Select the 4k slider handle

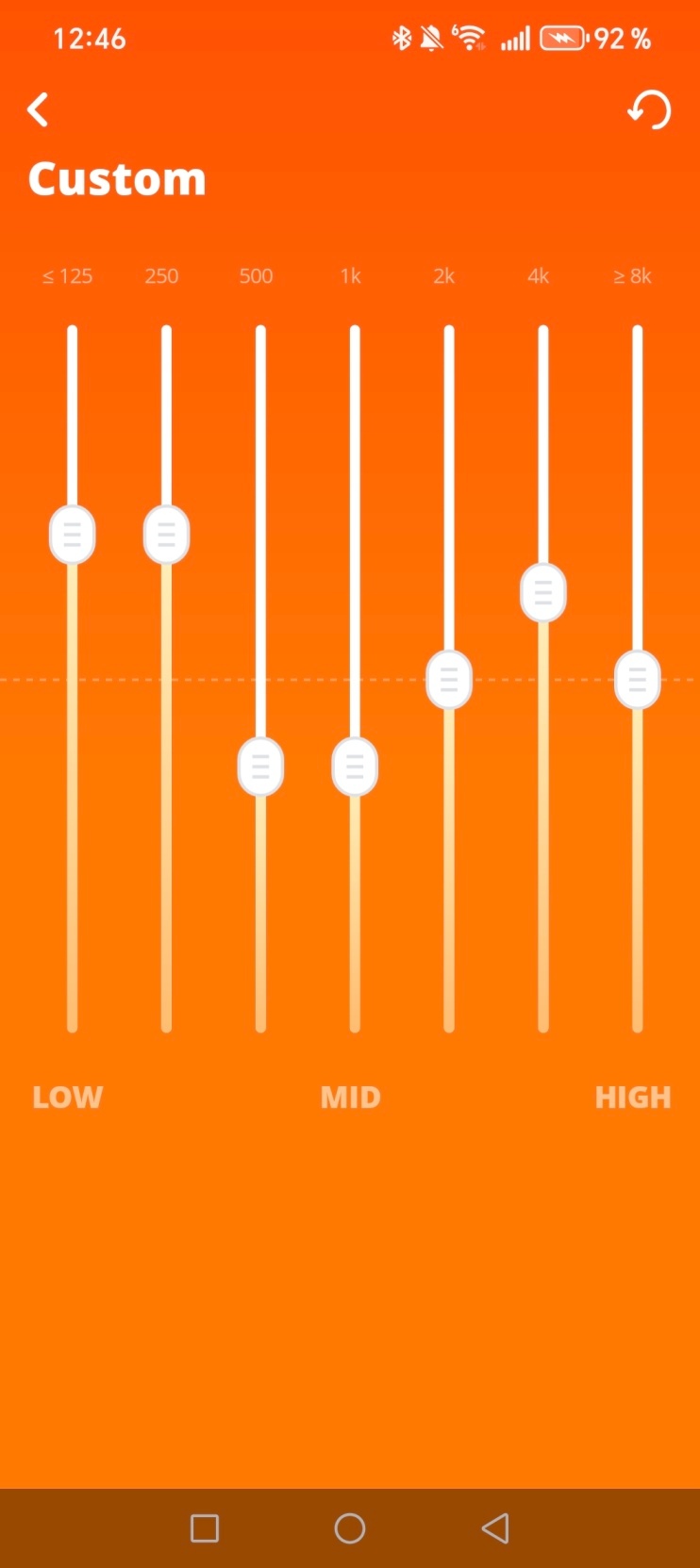pos(543,592)
